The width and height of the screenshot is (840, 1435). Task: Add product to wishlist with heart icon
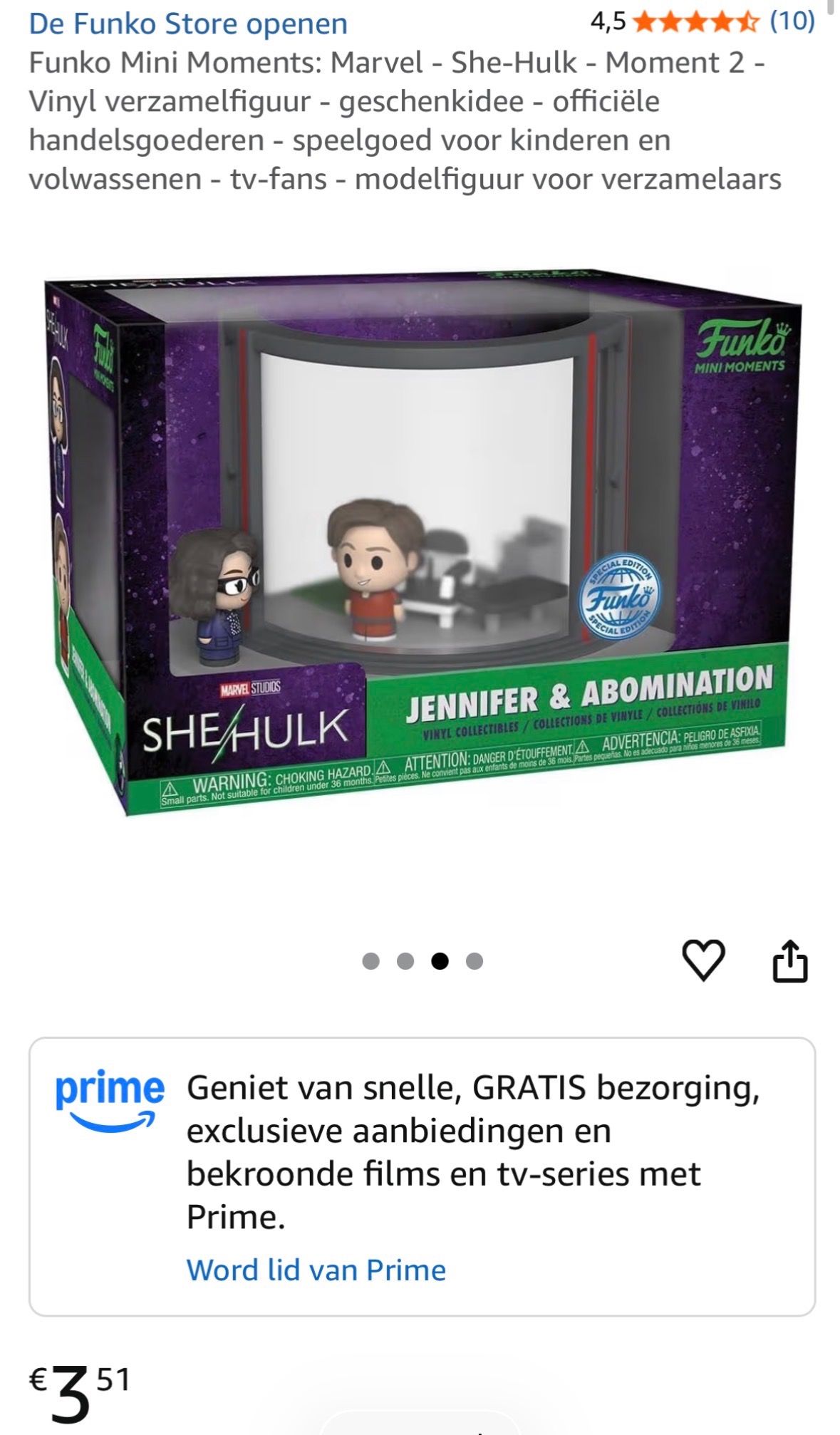703,960
